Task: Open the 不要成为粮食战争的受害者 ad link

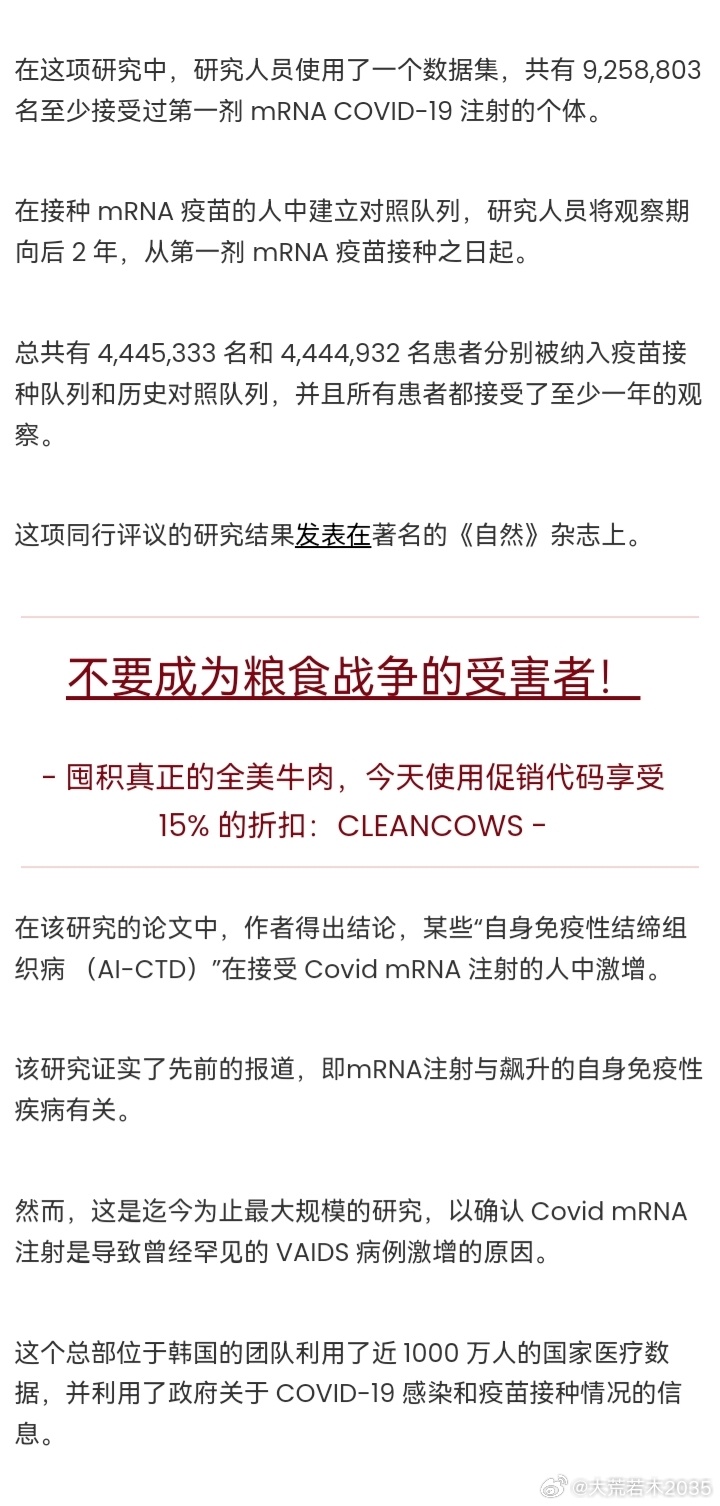Action: [x=353, y=678]
